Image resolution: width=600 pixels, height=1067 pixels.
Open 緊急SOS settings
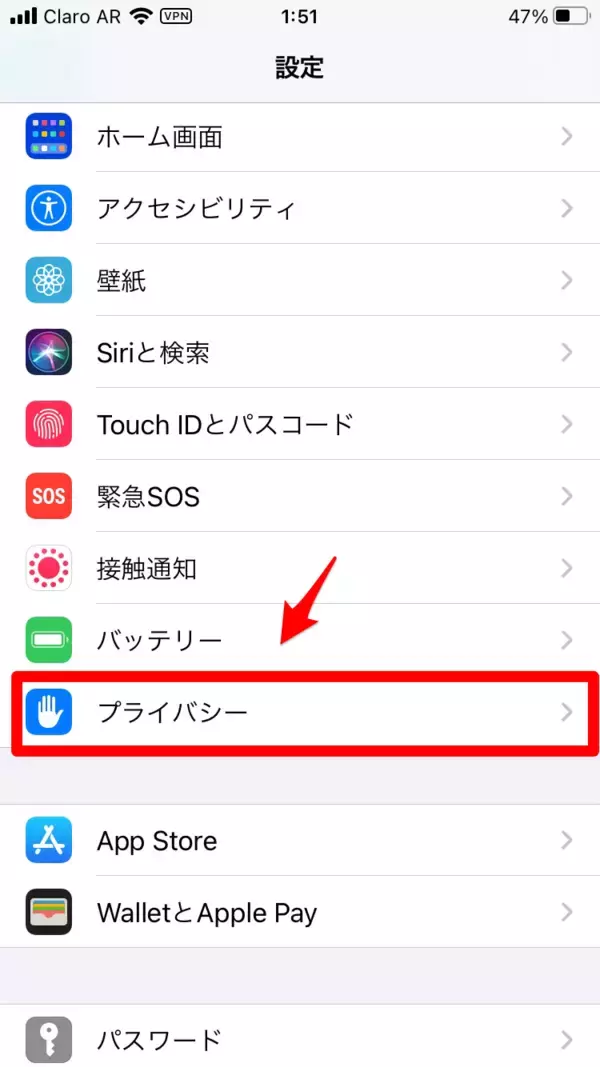300,497
